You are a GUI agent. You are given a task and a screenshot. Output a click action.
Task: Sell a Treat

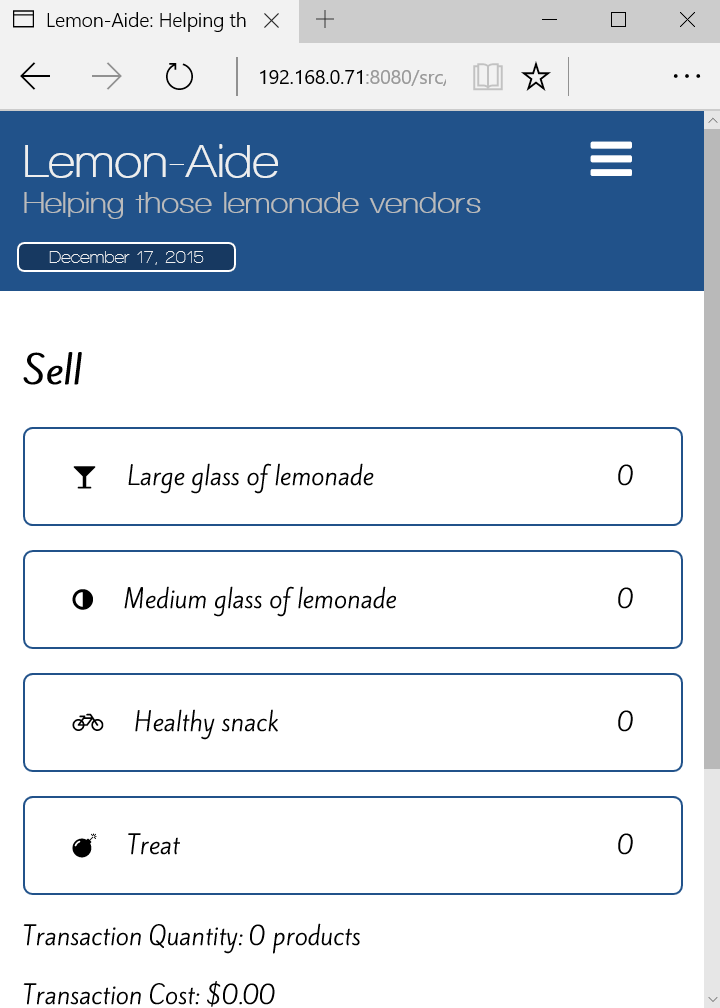click(352, 845)
